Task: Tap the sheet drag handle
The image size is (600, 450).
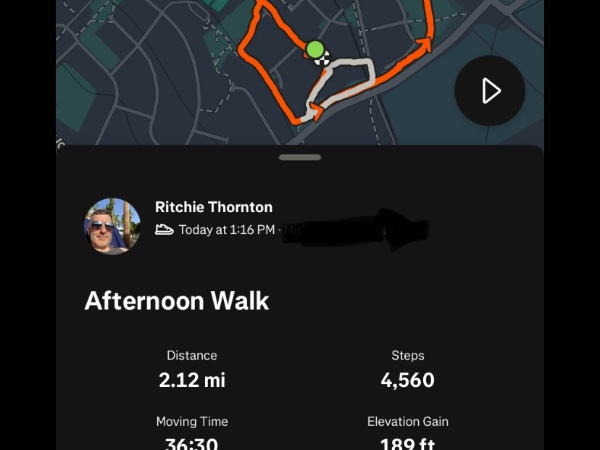Action: pos(300,157)
